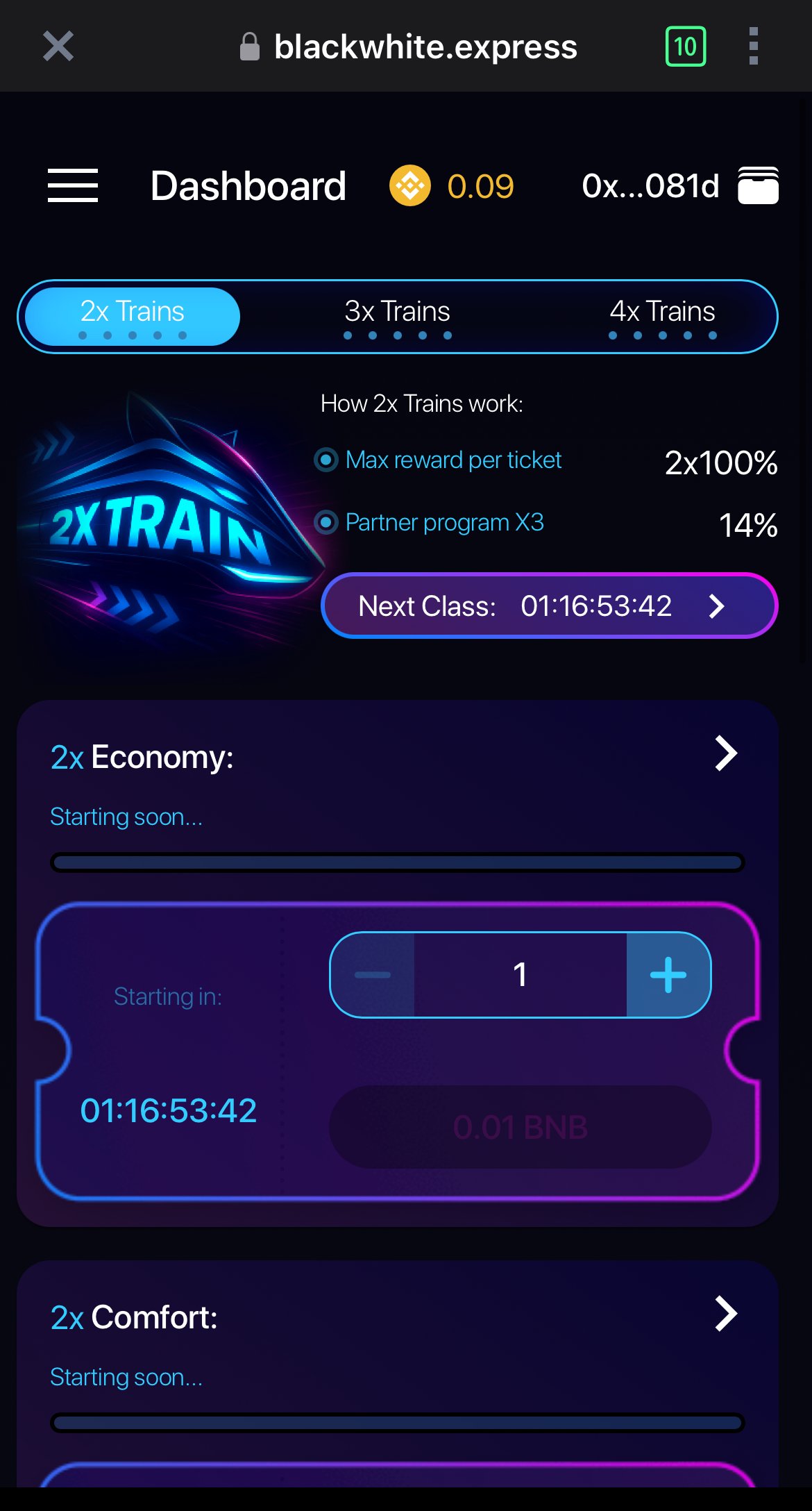Tap the 0.01 BNB buy button

tap(521, 1127)
